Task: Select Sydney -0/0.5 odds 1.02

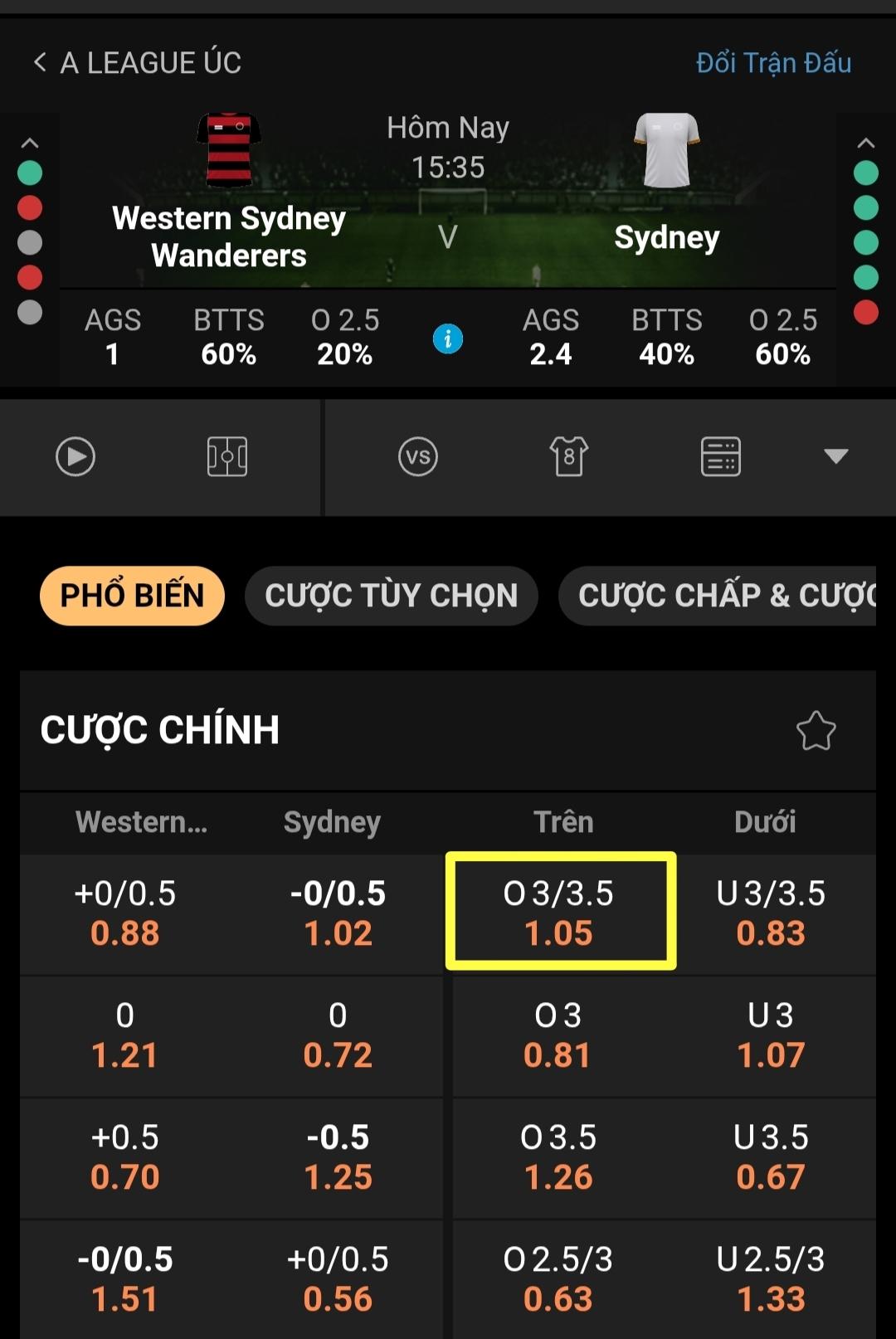Action: click(338, 913)
